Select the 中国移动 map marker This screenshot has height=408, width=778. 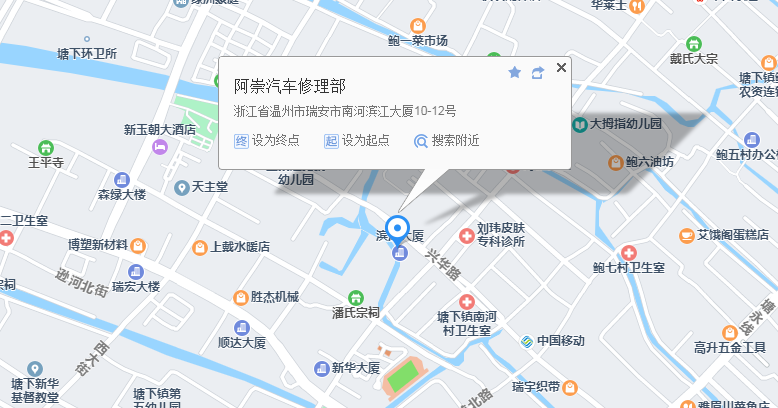pyautogui.click(x=525, y=340)
